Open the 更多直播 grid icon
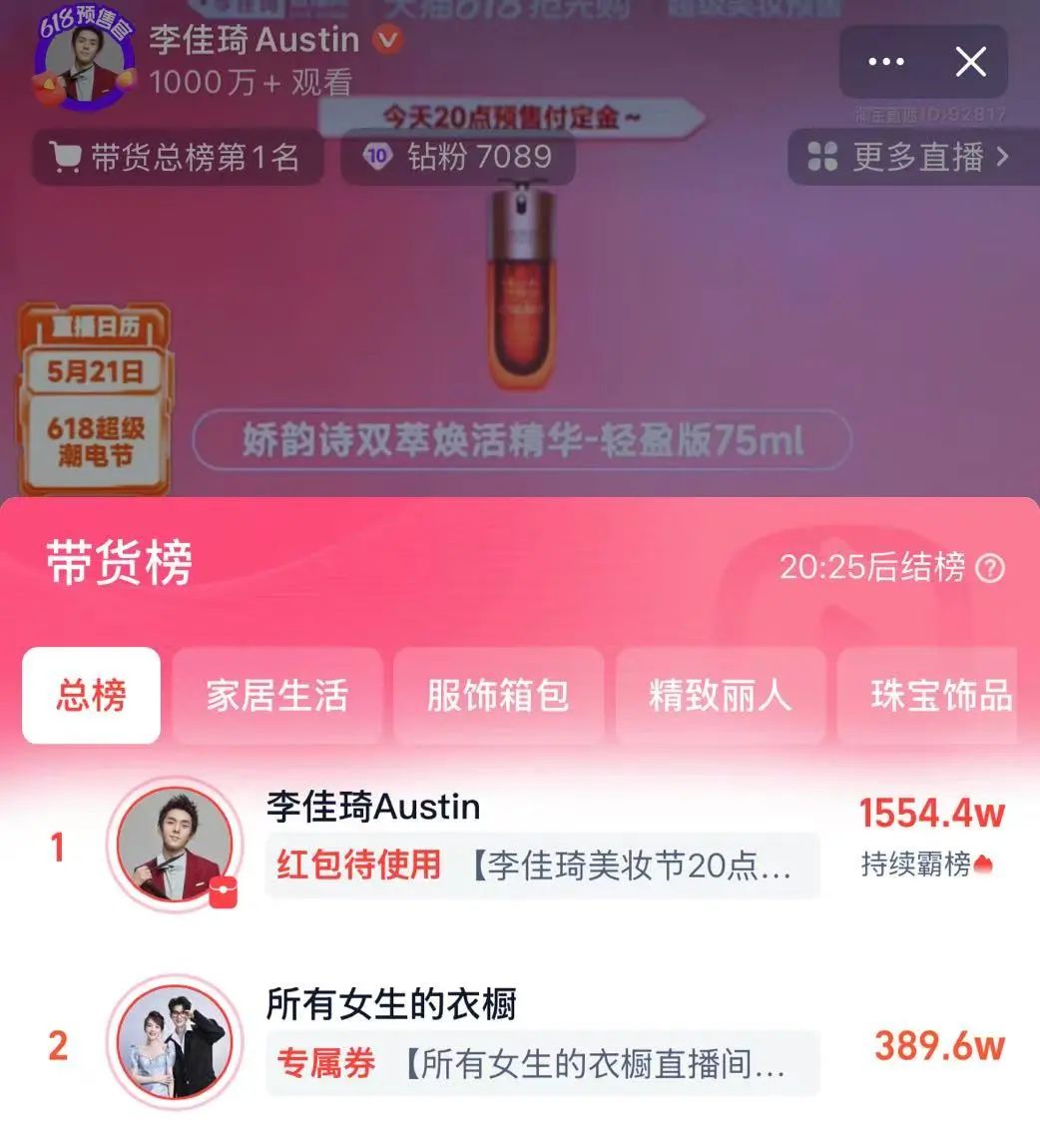Viewport: 1040px width, 1148px height. click(x=822, y=158)
